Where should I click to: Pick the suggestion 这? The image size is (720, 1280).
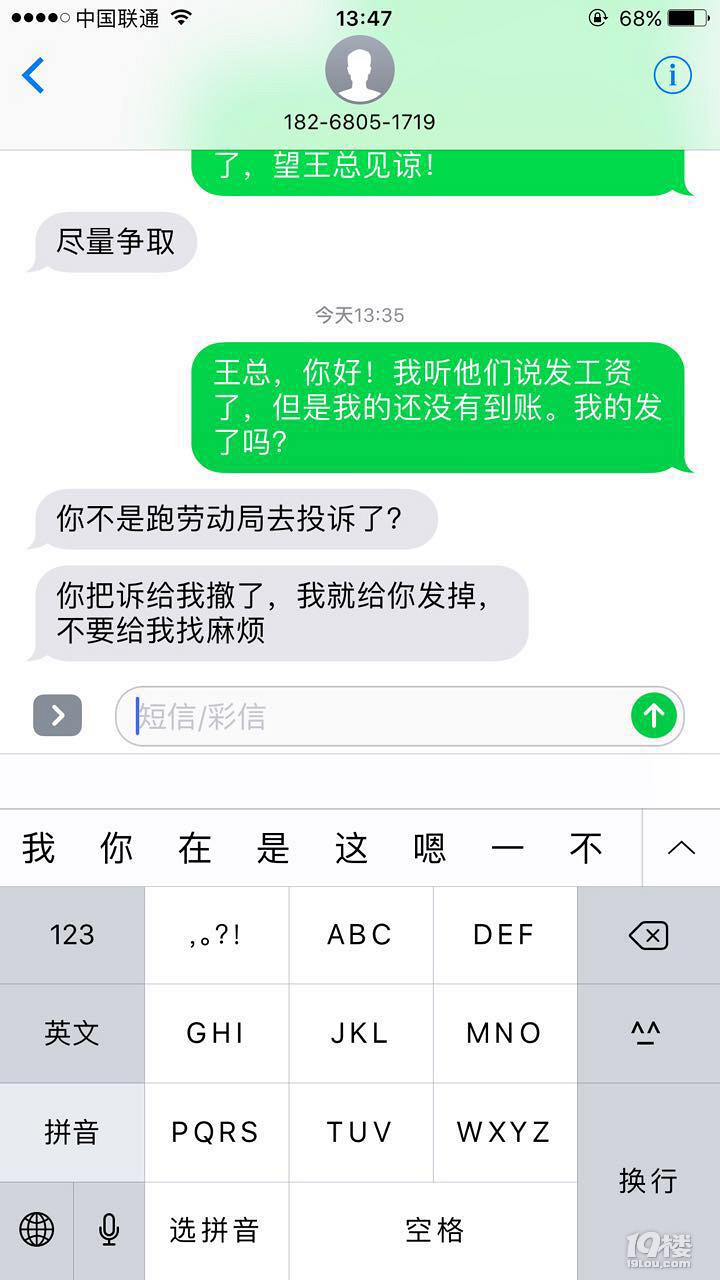[352, 849]
